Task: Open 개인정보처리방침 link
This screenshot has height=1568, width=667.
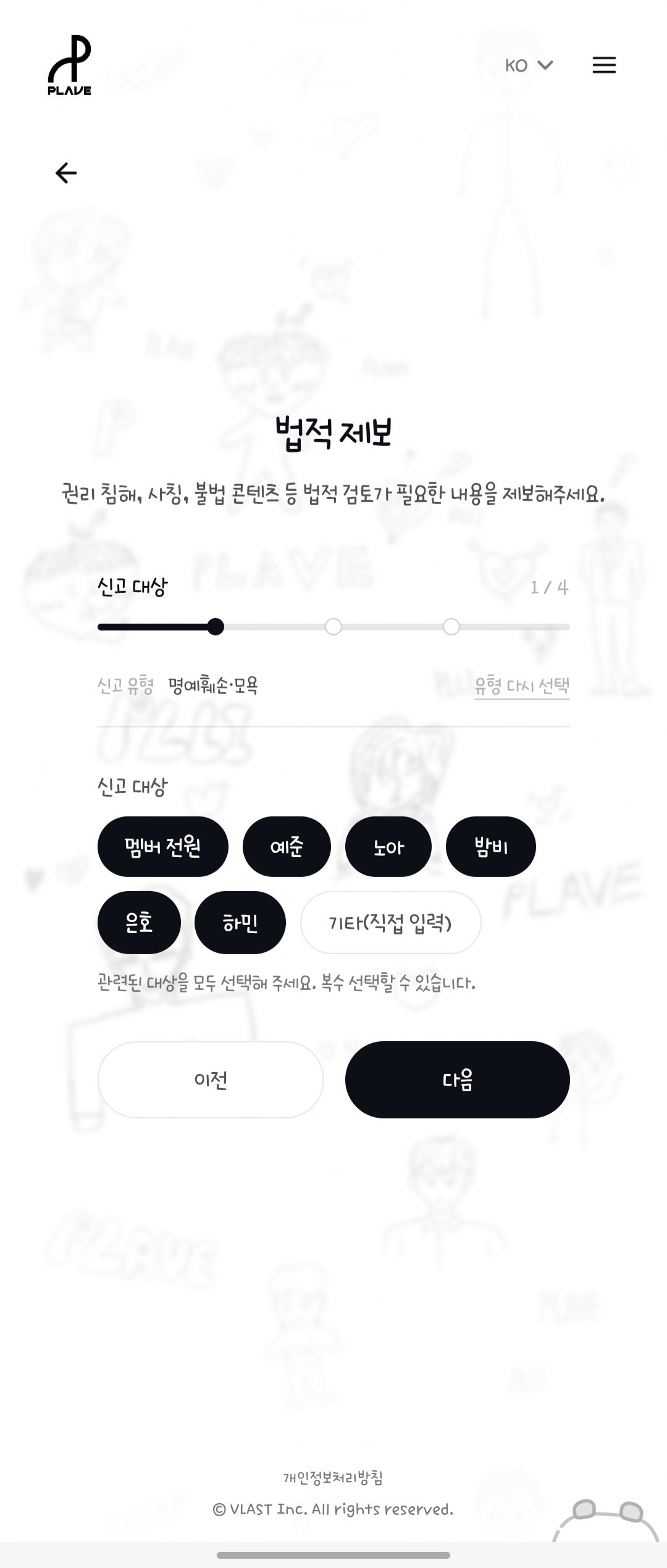Action: (333, 1478)
